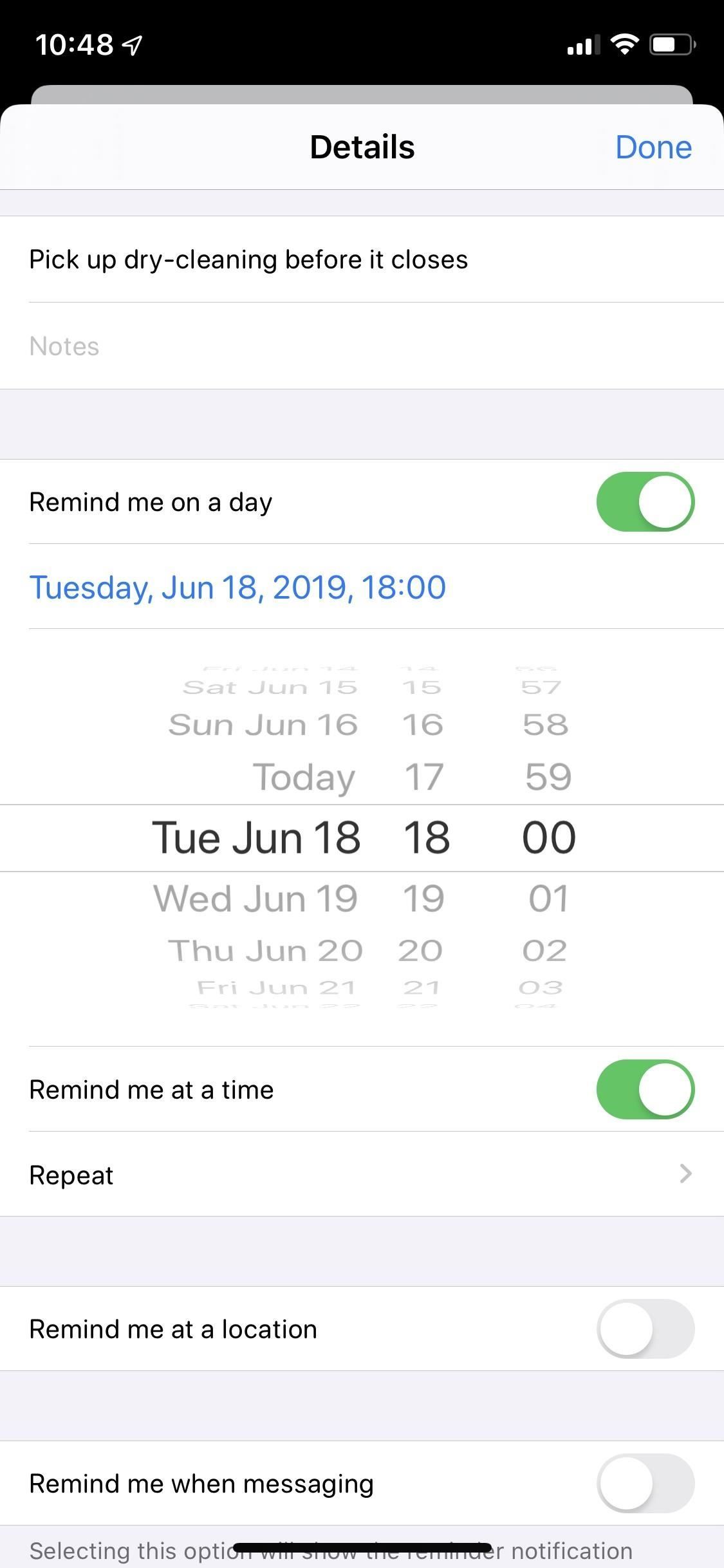This screenshot has height=1568, width=724.
Task: Edit the "Pick up dry-cleaning" title field
Action: (248, 260)
